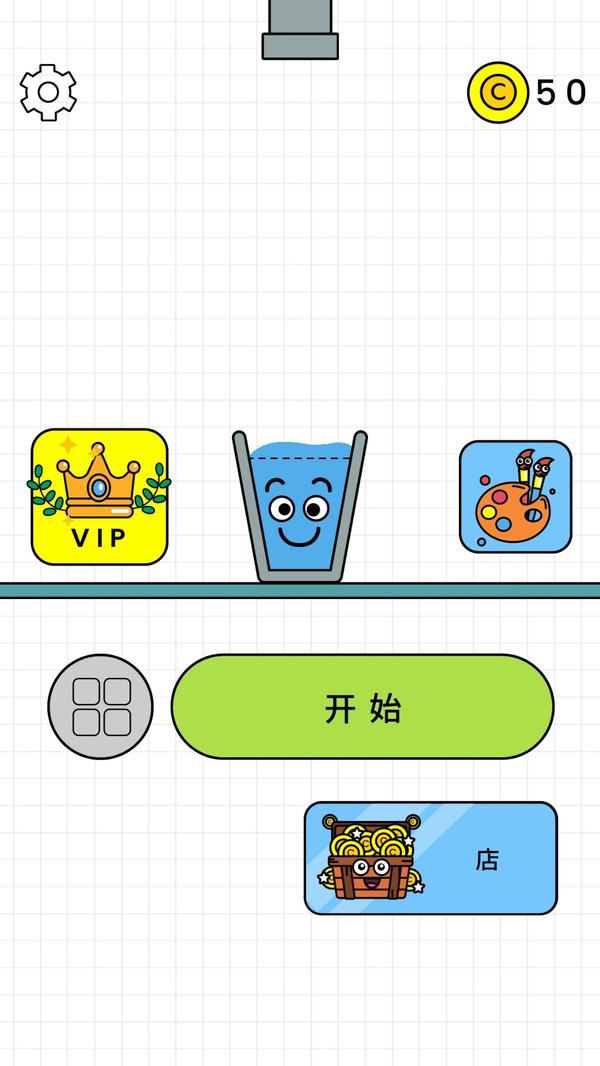This screenshot has width=600, height=1066.
Task: Tap the green 开始 start button
Action: [x=362, y=707]
